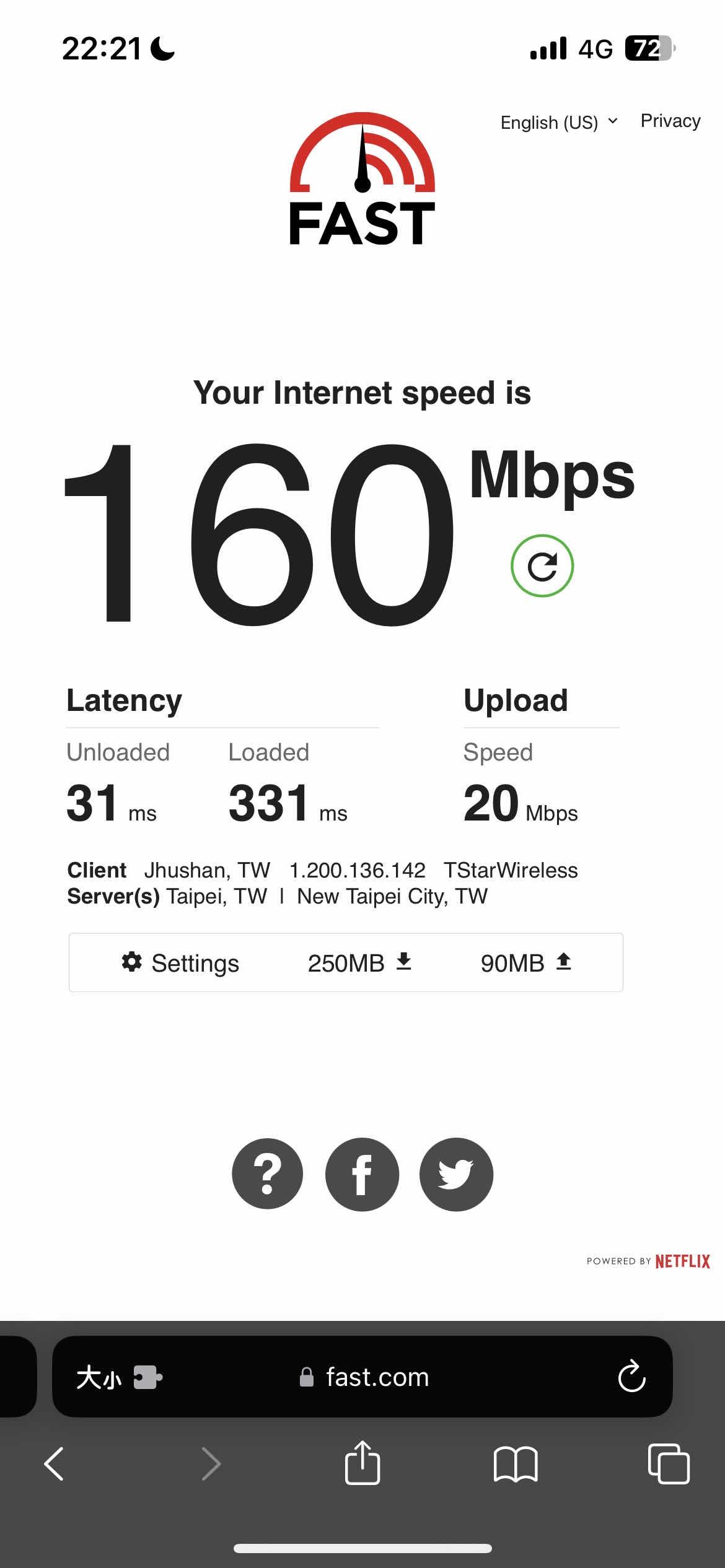Share result on Facebook
The image size is (725, 1568).
362,1174
